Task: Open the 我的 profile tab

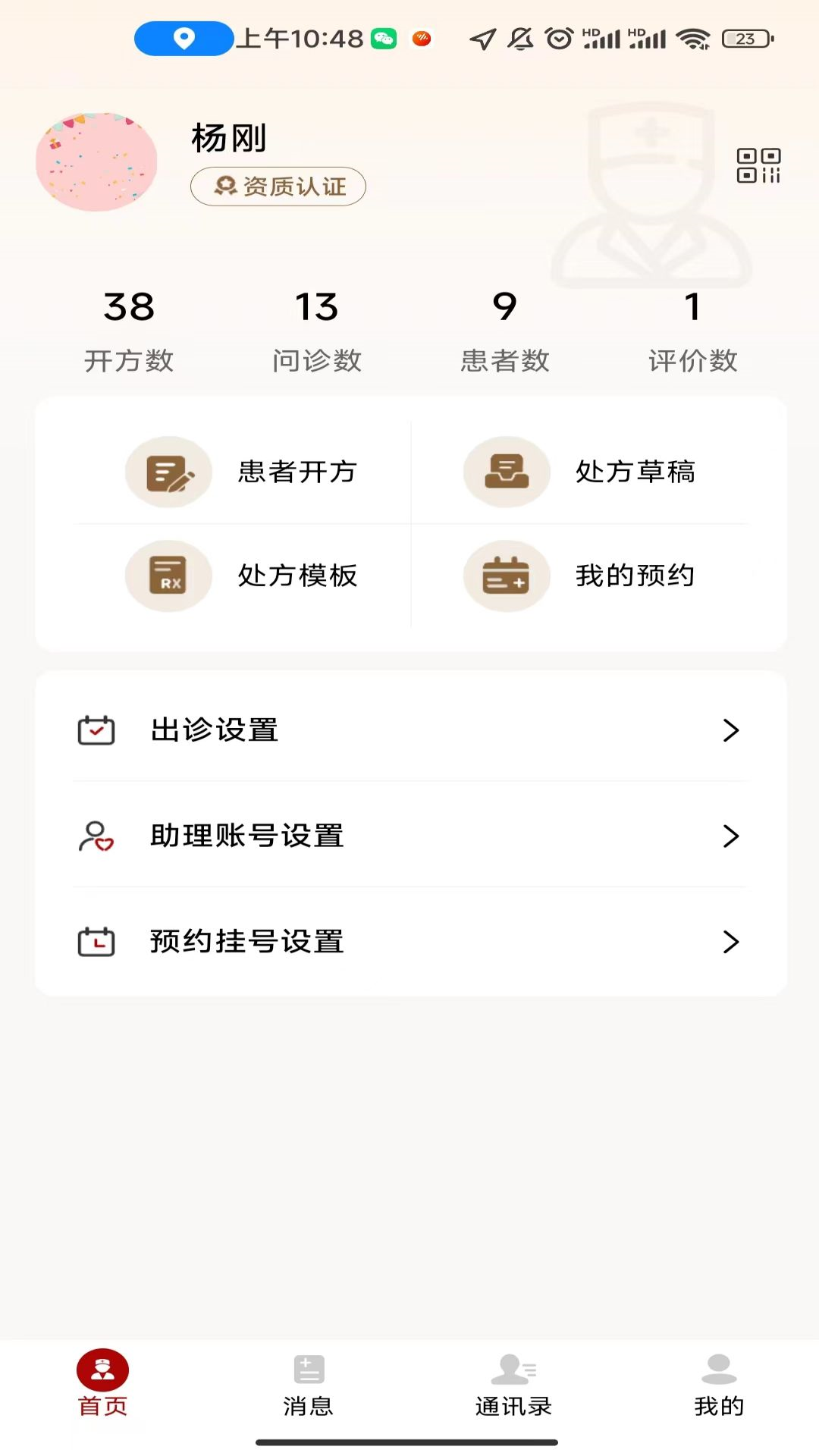Action: (717, 1388)
